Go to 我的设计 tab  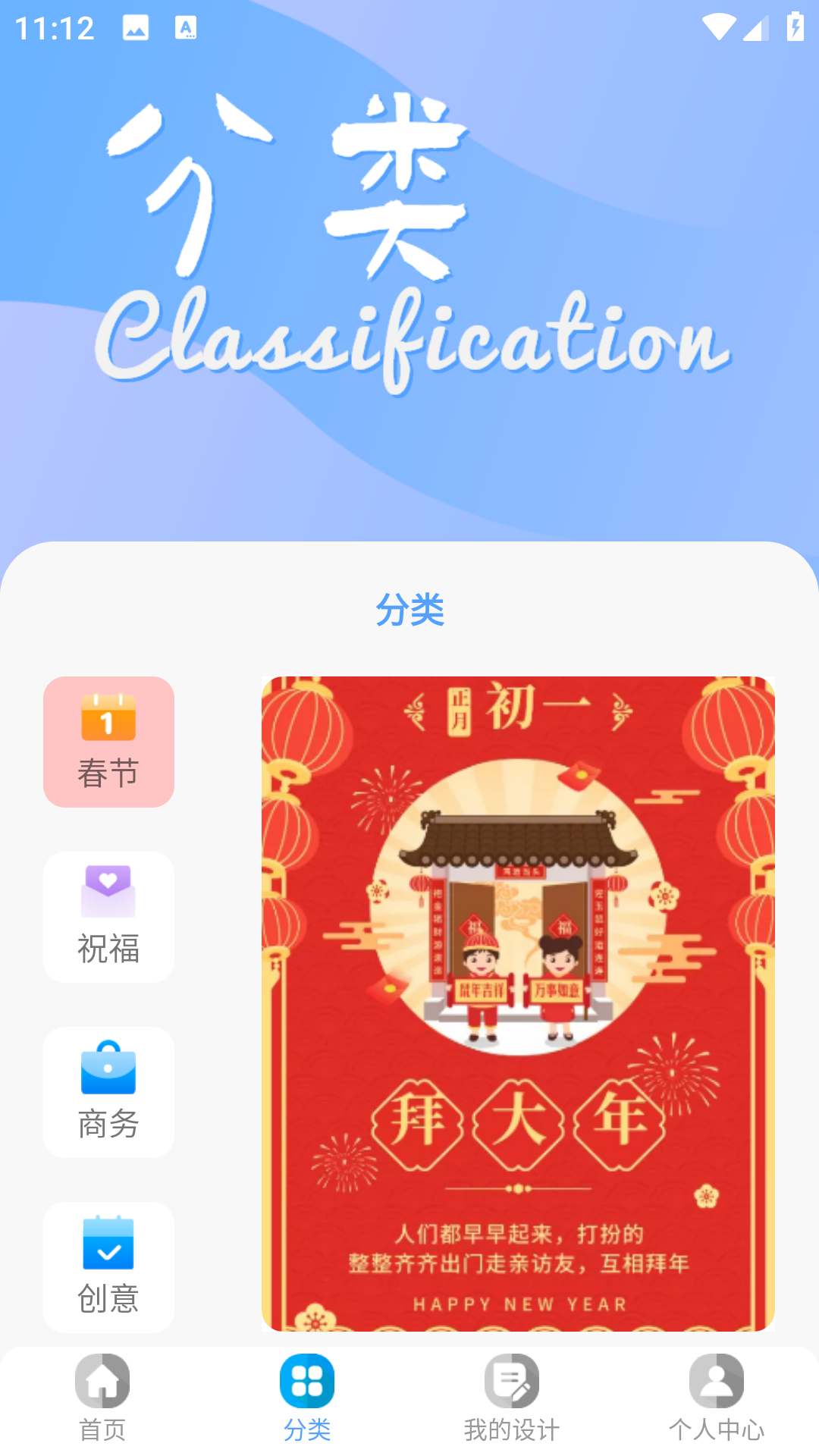point(512,1398)
